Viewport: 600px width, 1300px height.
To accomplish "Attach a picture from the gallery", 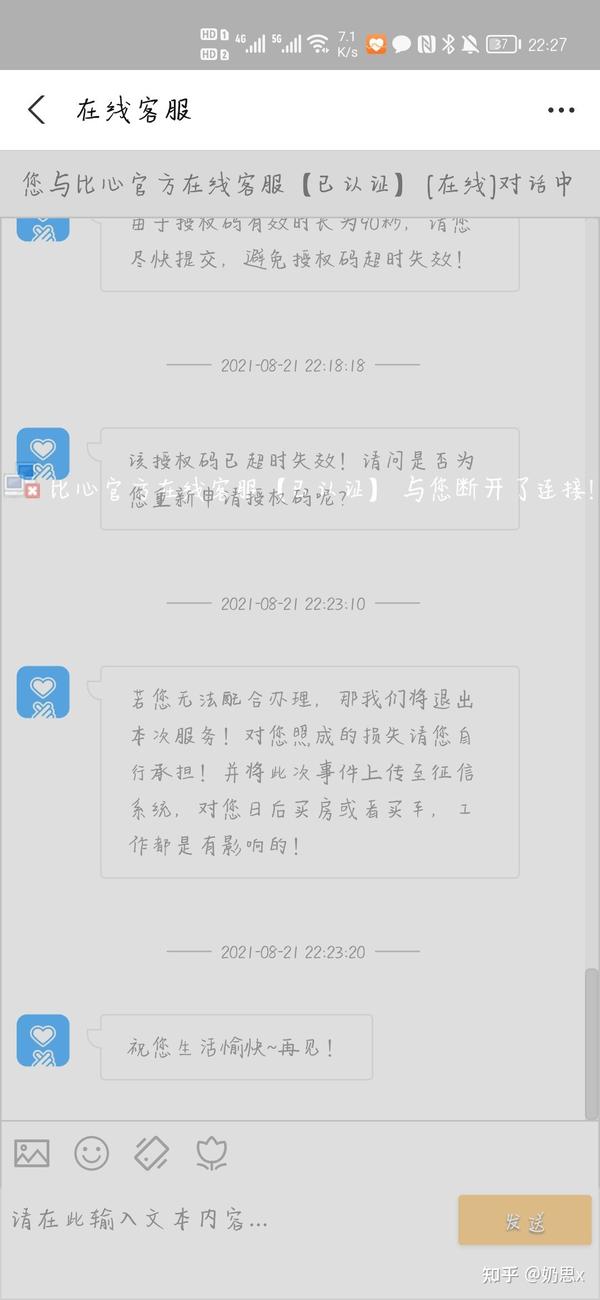I will click(32, 1153).
